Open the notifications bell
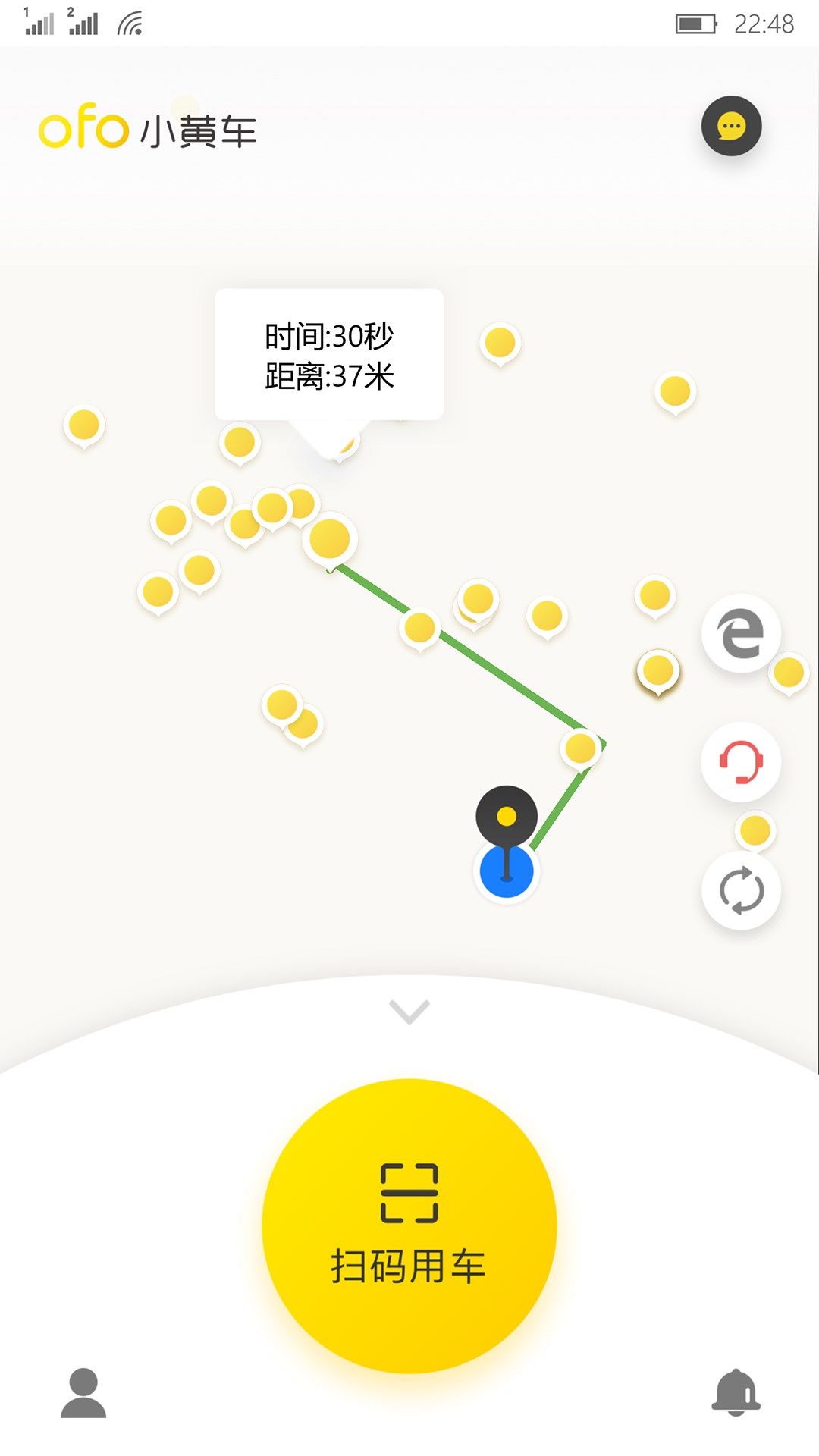Viewport: 819px width, 1456px height. coord(736,1392)
